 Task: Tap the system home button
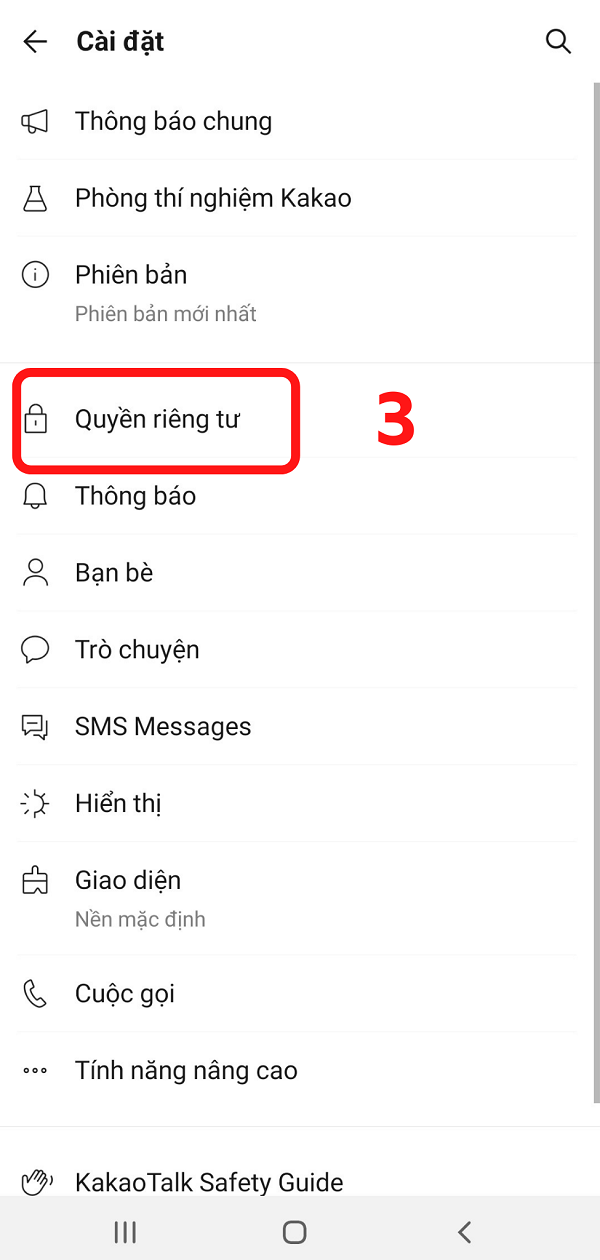point(294,1232)
